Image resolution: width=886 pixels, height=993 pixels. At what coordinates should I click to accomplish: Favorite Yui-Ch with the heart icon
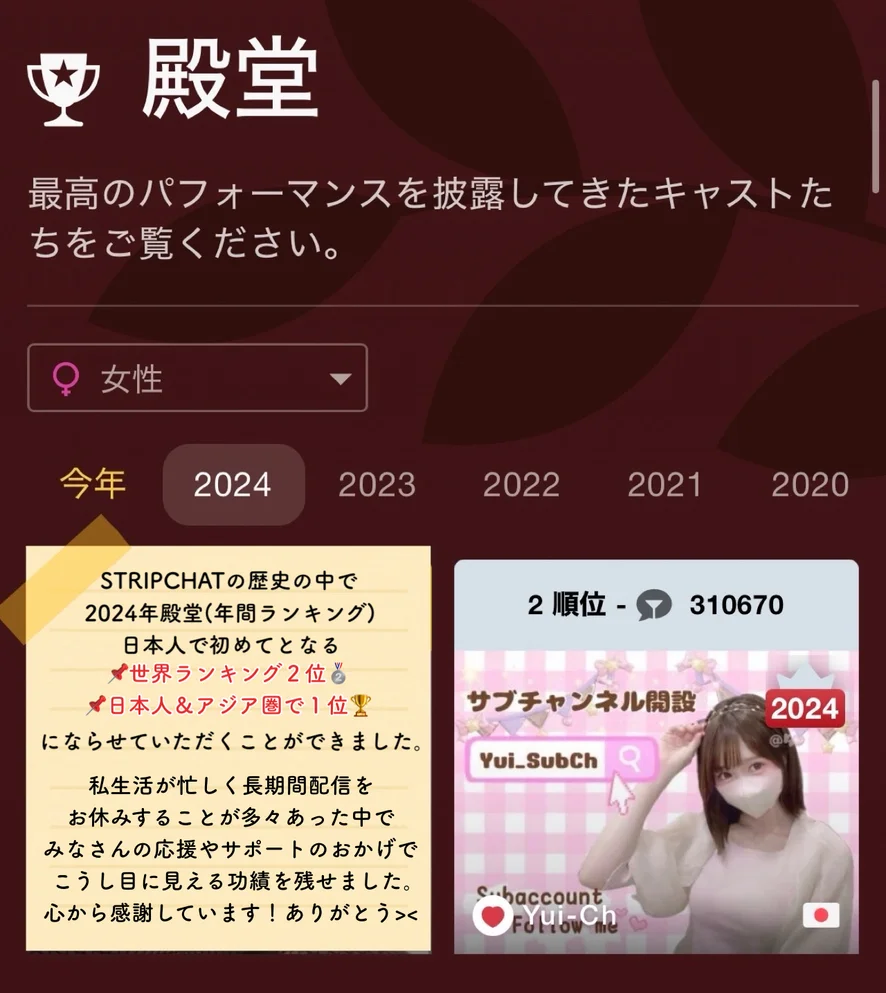coord(492,915)
